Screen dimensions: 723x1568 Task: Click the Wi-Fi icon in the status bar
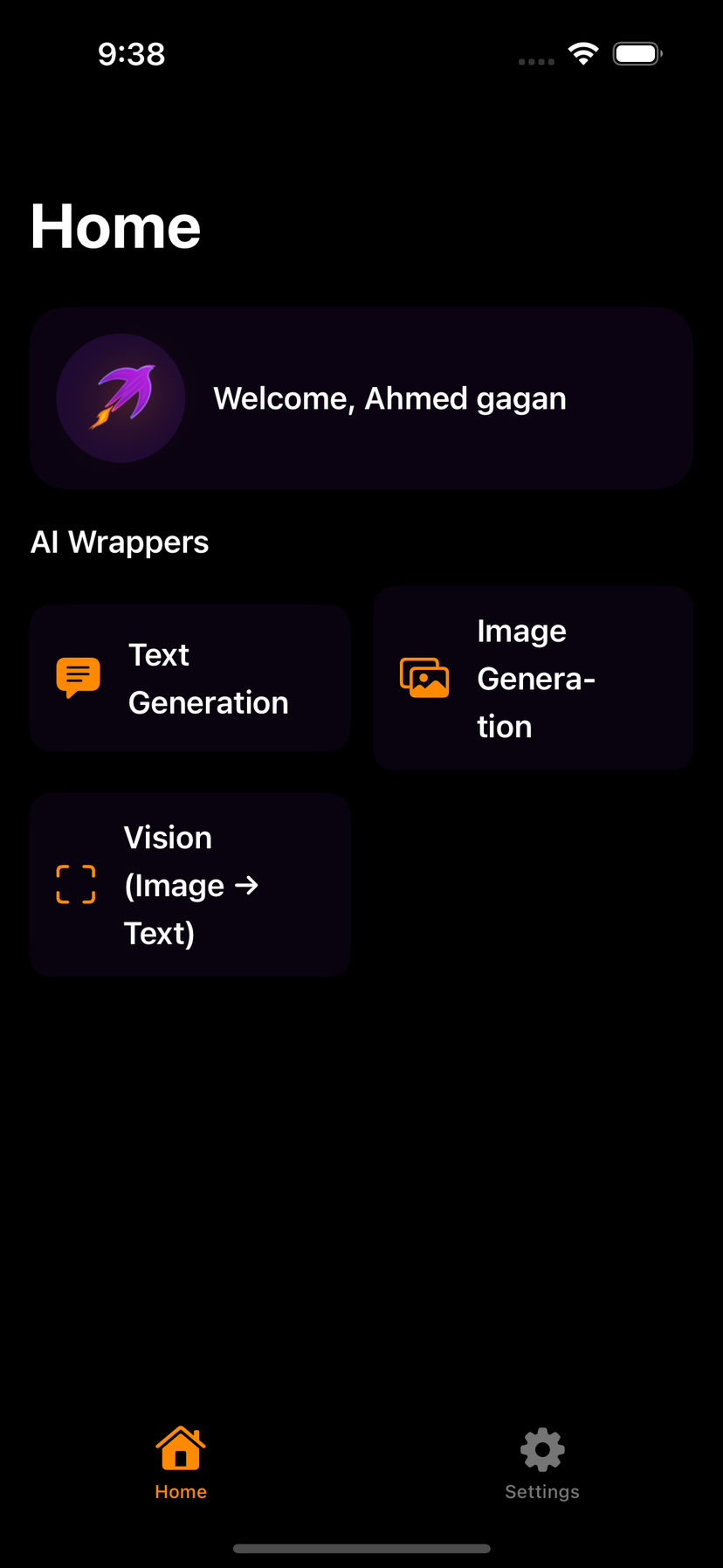(x=582, y=52)
